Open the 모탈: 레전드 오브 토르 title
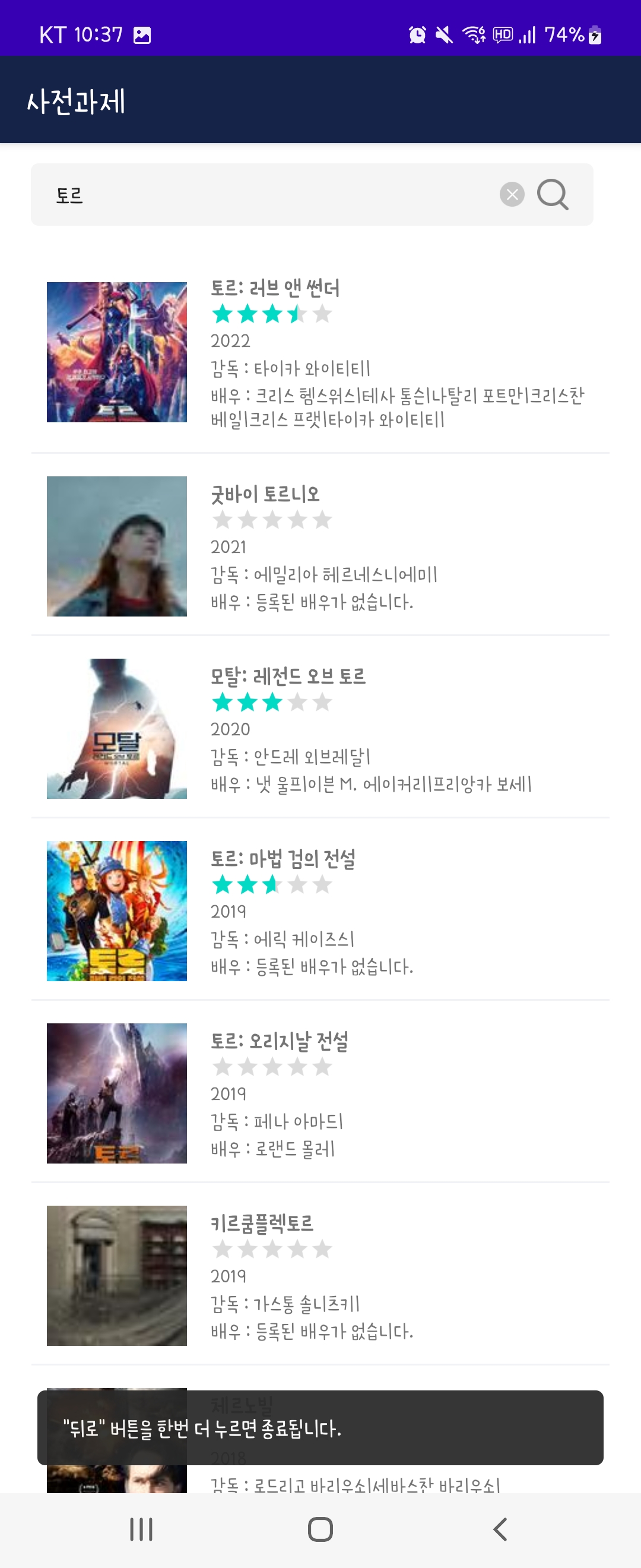Screen dimensions: 641x1568 (289, 676)
